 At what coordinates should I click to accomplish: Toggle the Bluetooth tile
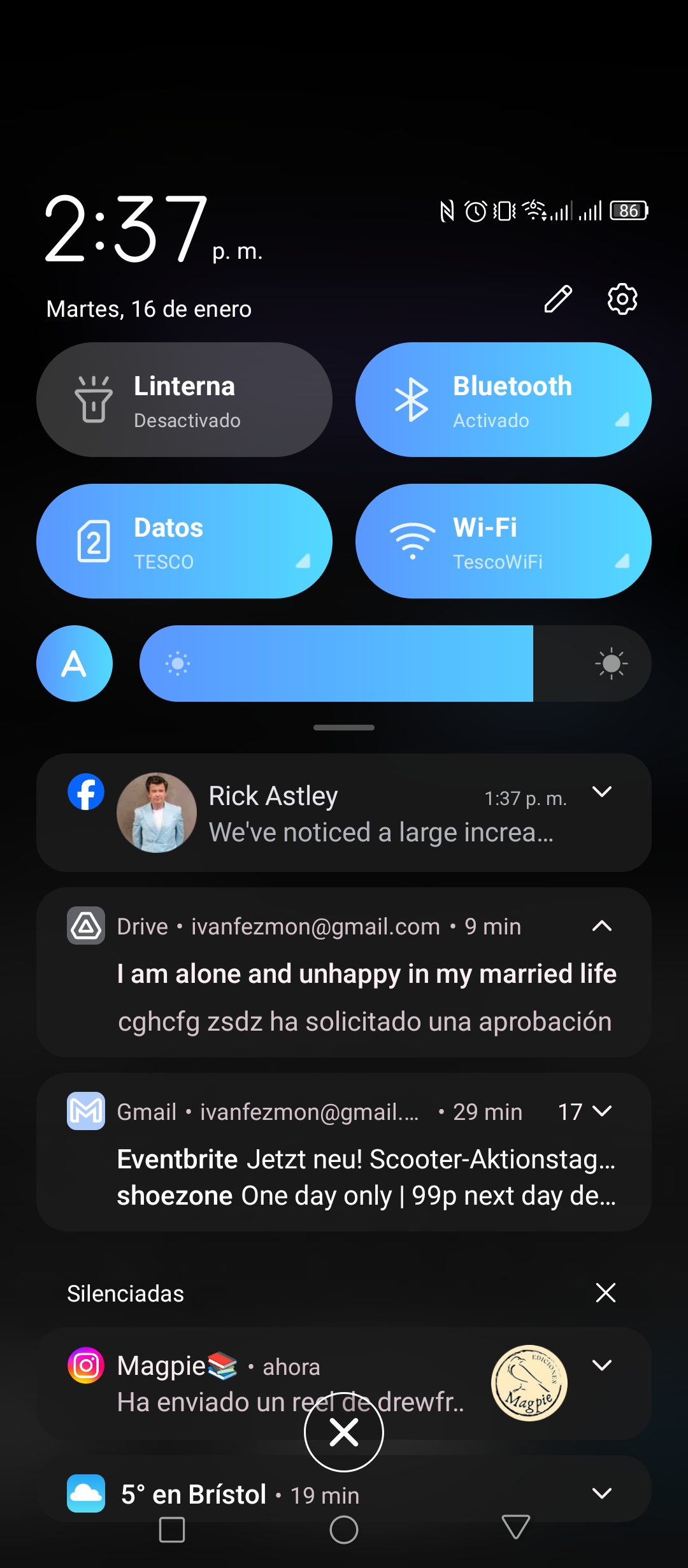(x=503, y=400)
